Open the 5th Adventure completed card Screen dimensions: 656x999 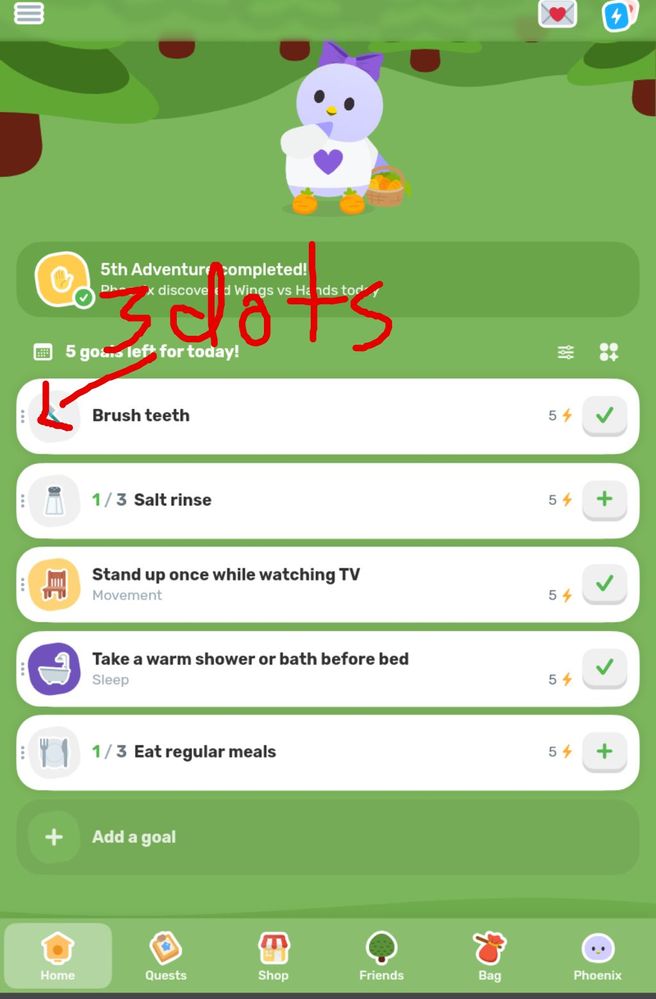tap(328, 280)
